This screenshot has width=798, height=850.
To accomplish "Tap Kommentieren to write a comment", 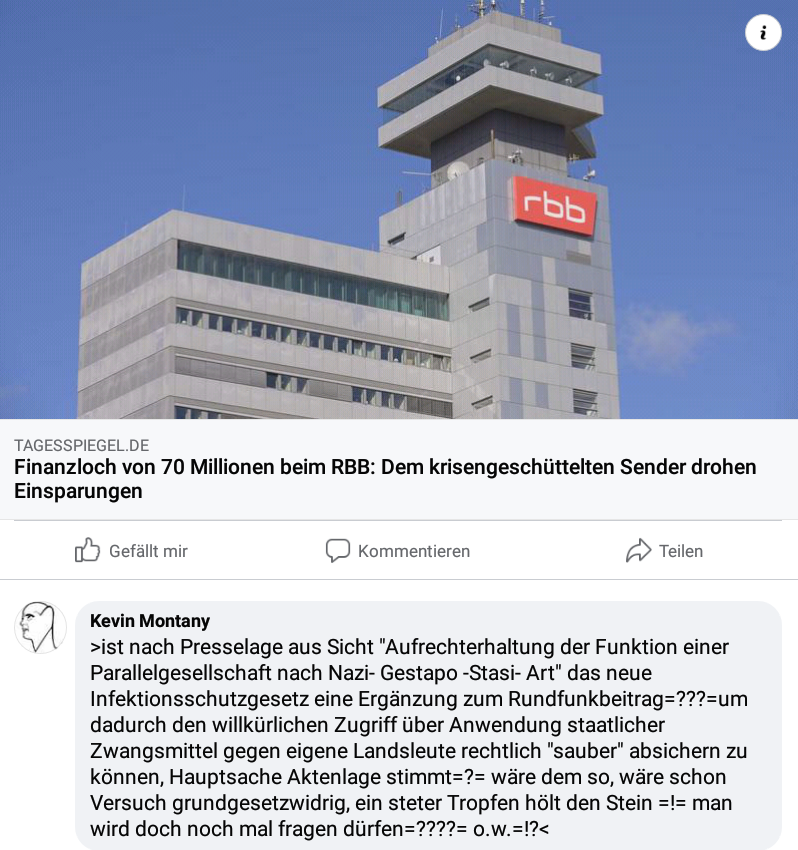I will point(398,551).
